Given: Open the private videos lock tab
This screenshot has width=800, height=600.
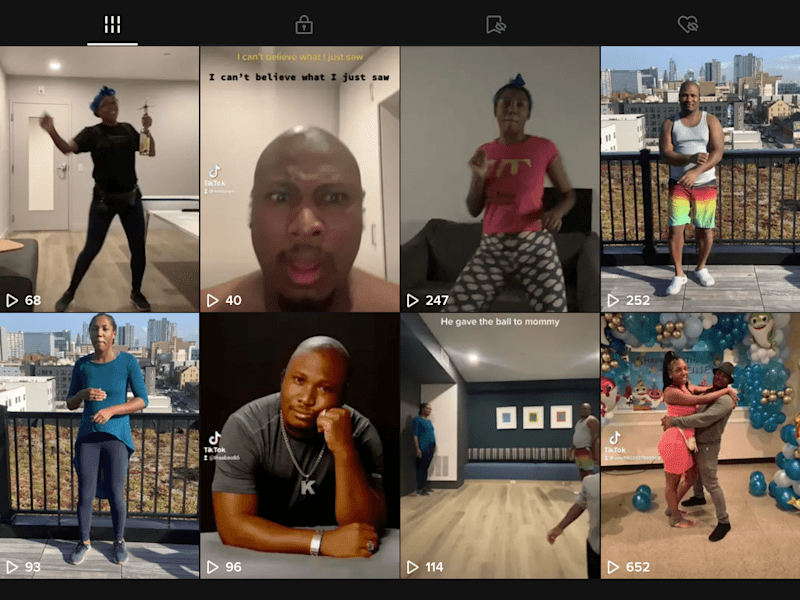Looking at the screenshot, I should (x=304, y=24).
